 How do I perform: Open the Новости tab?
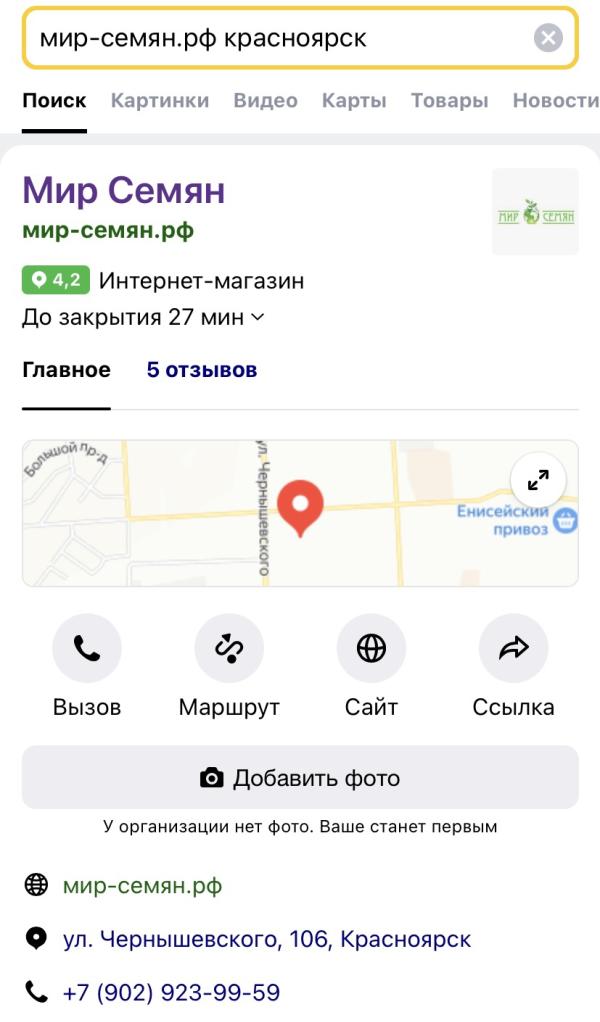(x=556, y=100)
